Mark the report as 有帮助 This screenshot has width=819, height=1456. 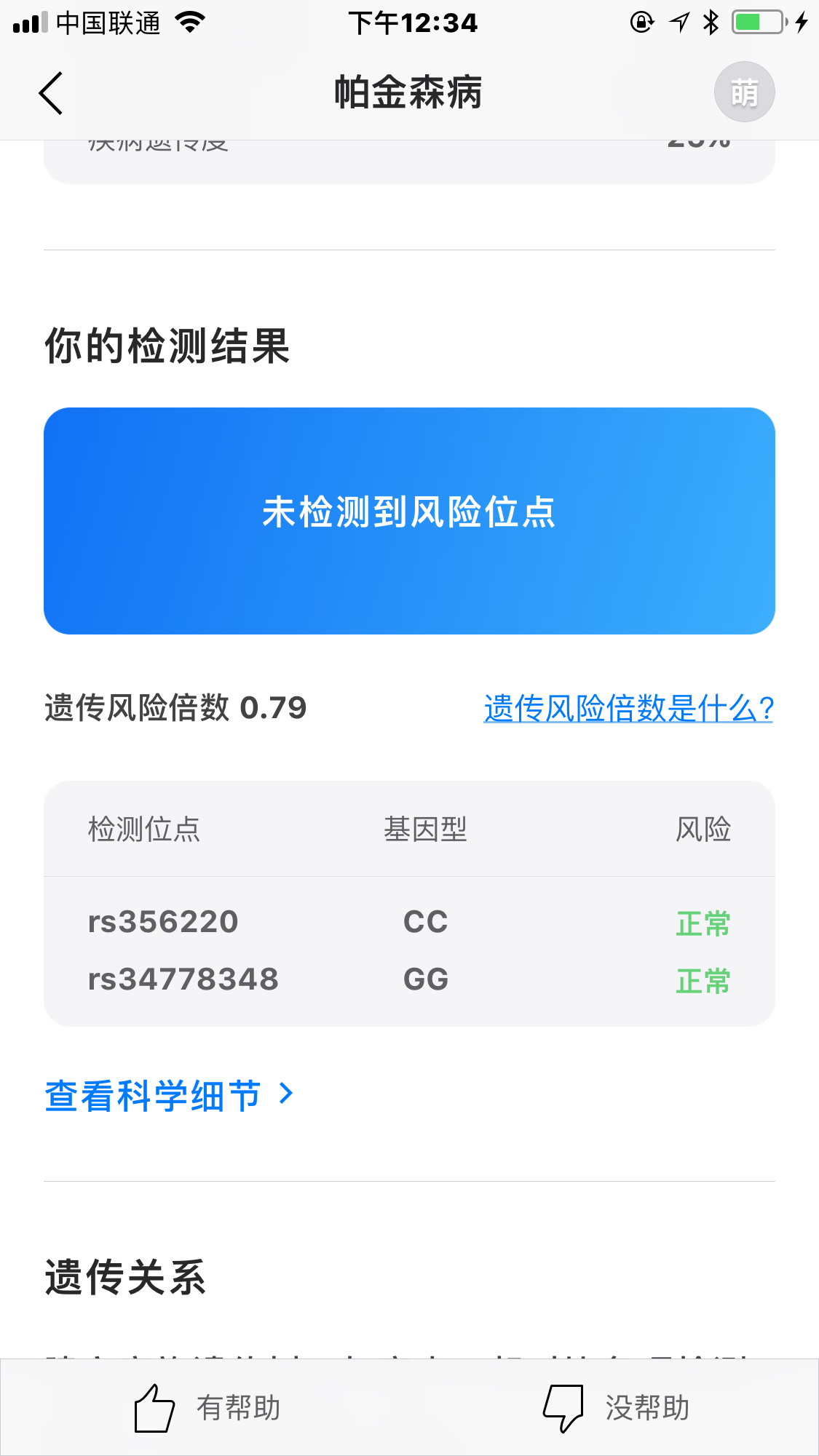tap(207, 1408)
